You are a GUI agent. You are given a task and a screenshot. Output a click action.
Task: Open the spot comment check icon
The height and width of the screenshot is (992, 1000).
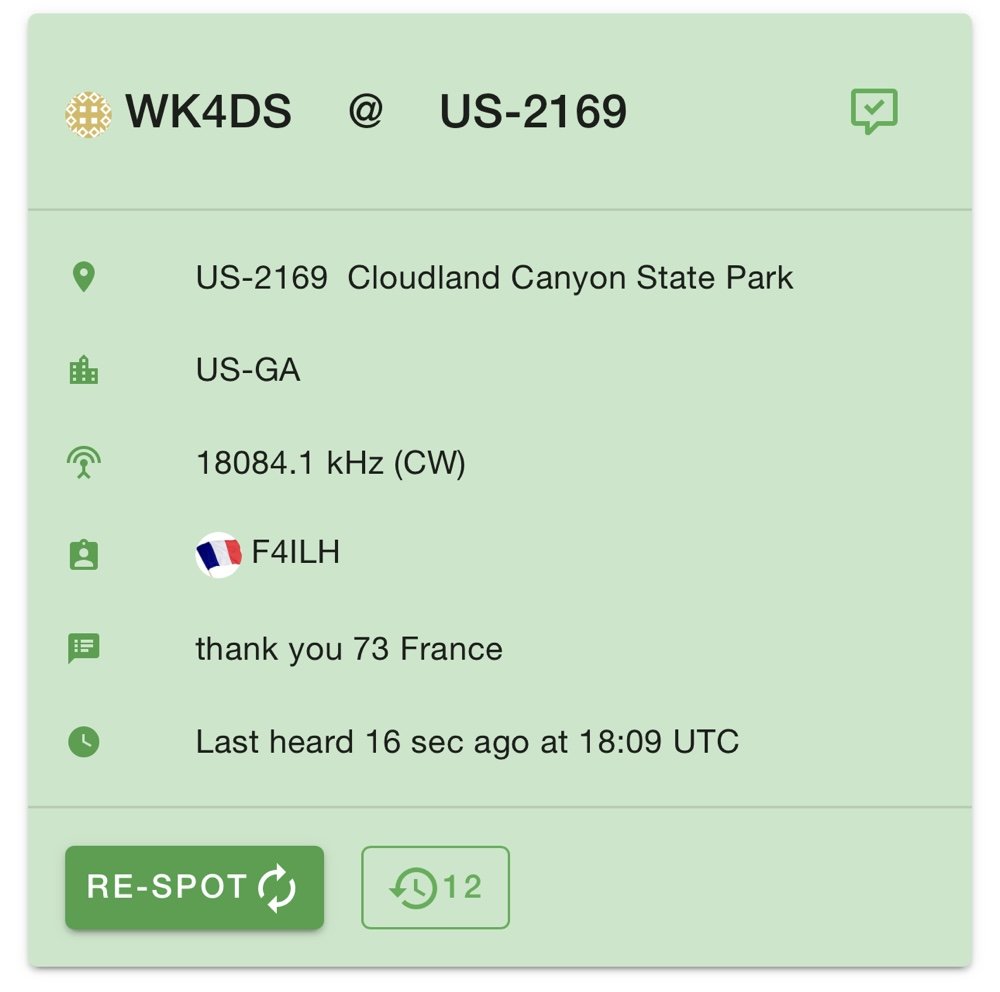click(x=873, y=111)
